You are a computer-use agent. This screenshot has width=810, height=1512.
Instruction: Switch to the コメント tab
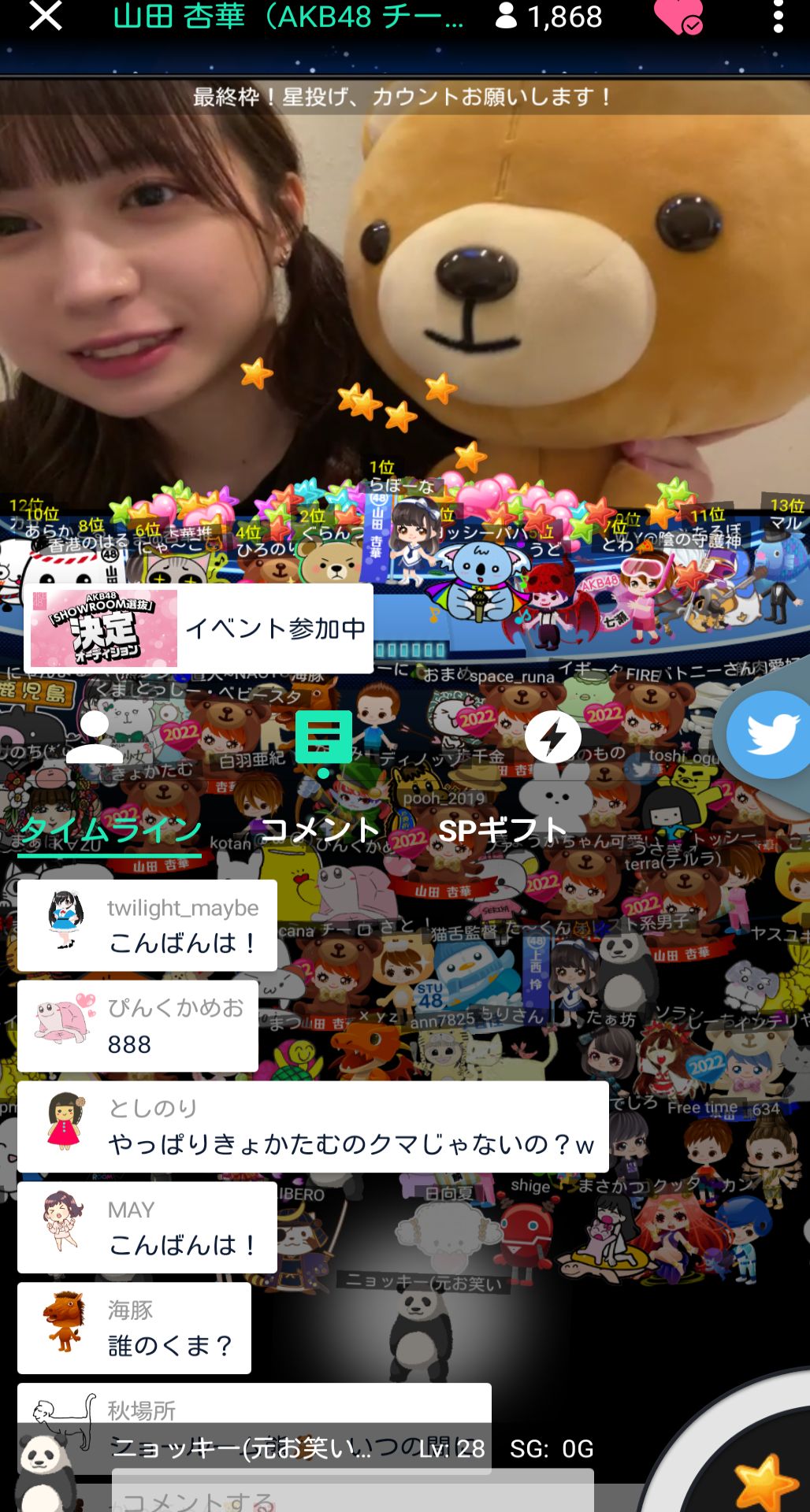pyautogui.click(x=321, y=831)
